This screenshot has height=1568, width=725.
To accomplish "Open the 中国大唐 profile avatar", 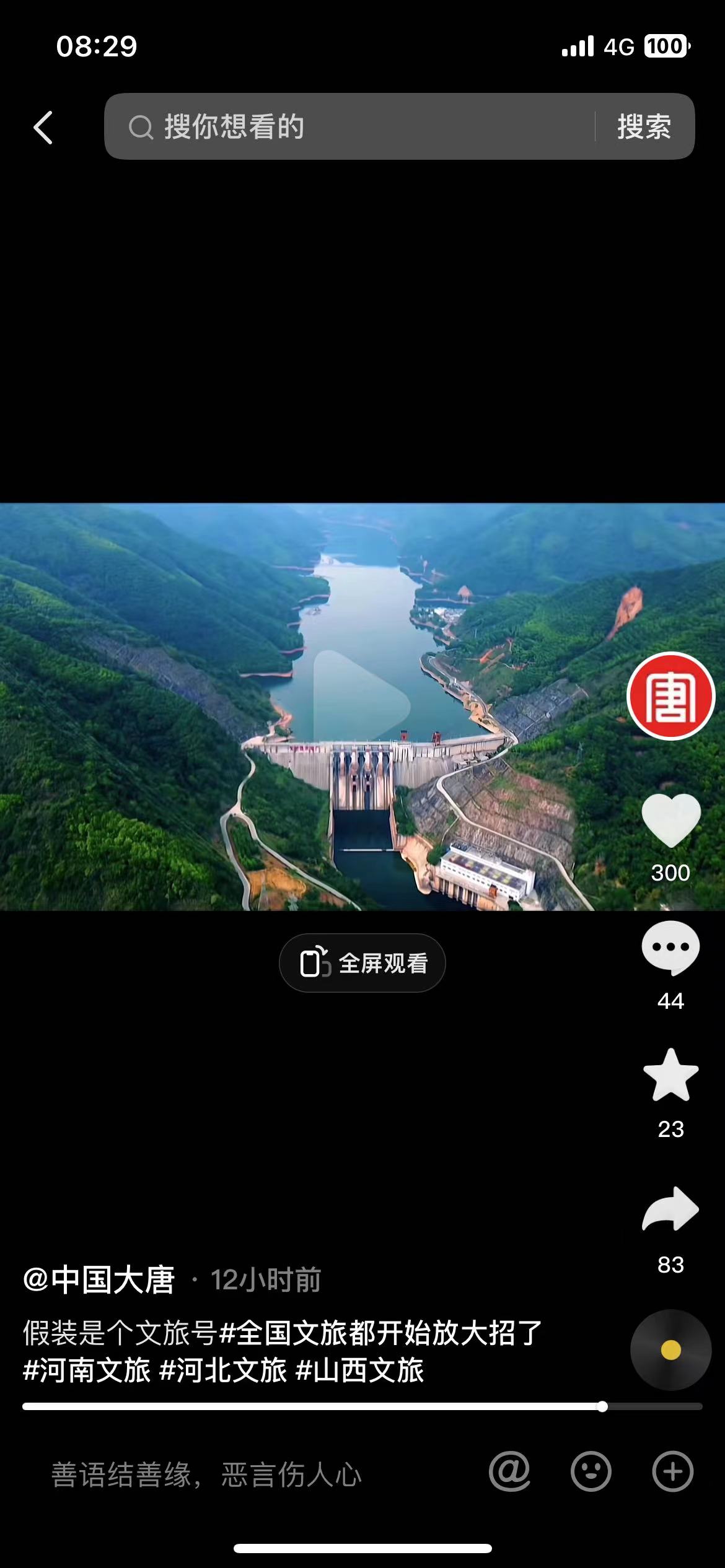I will coord(670,696).
